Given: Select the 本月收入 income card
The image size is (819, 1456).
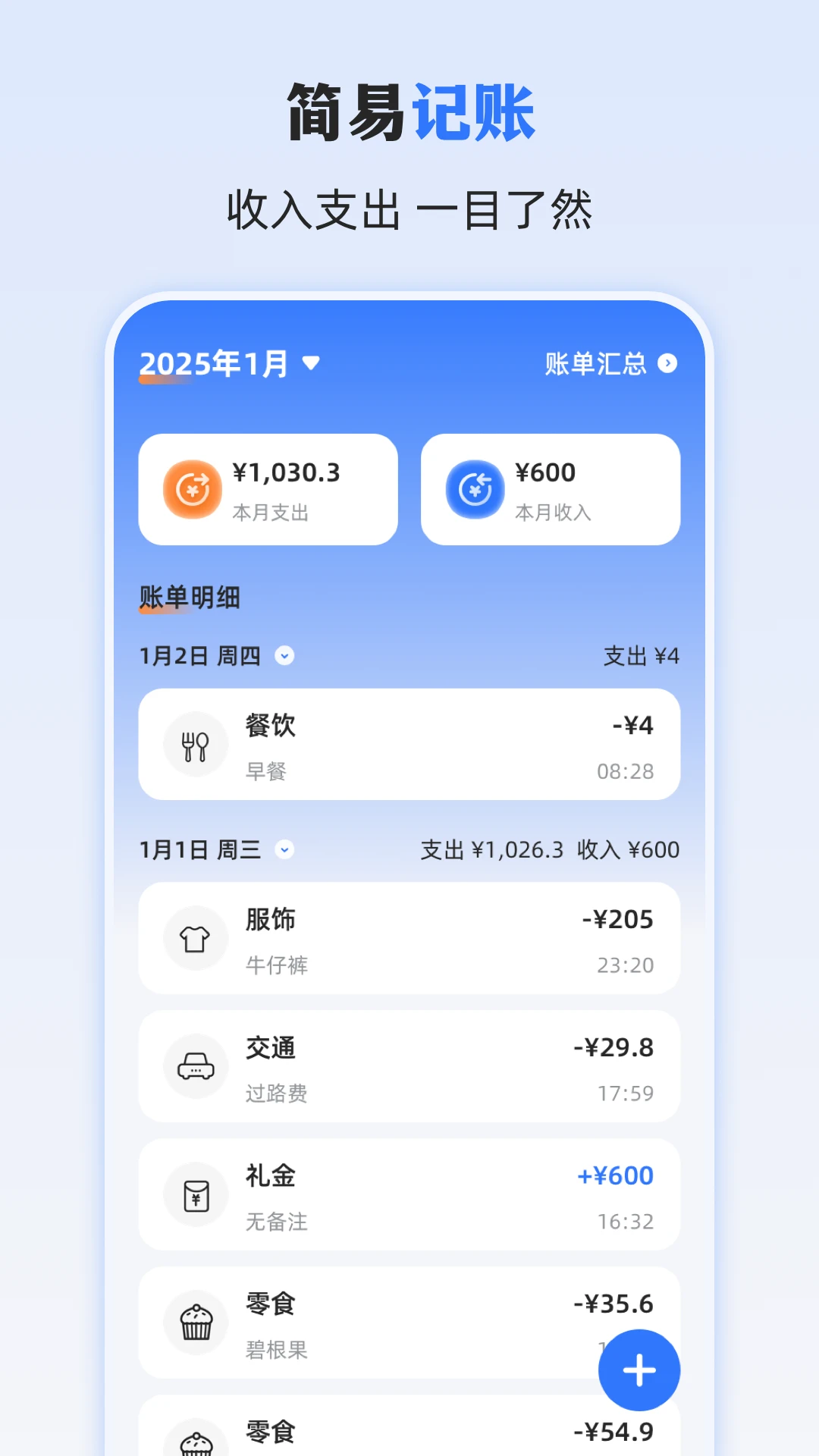Looking at the screenshot, I should pos(551,489).
